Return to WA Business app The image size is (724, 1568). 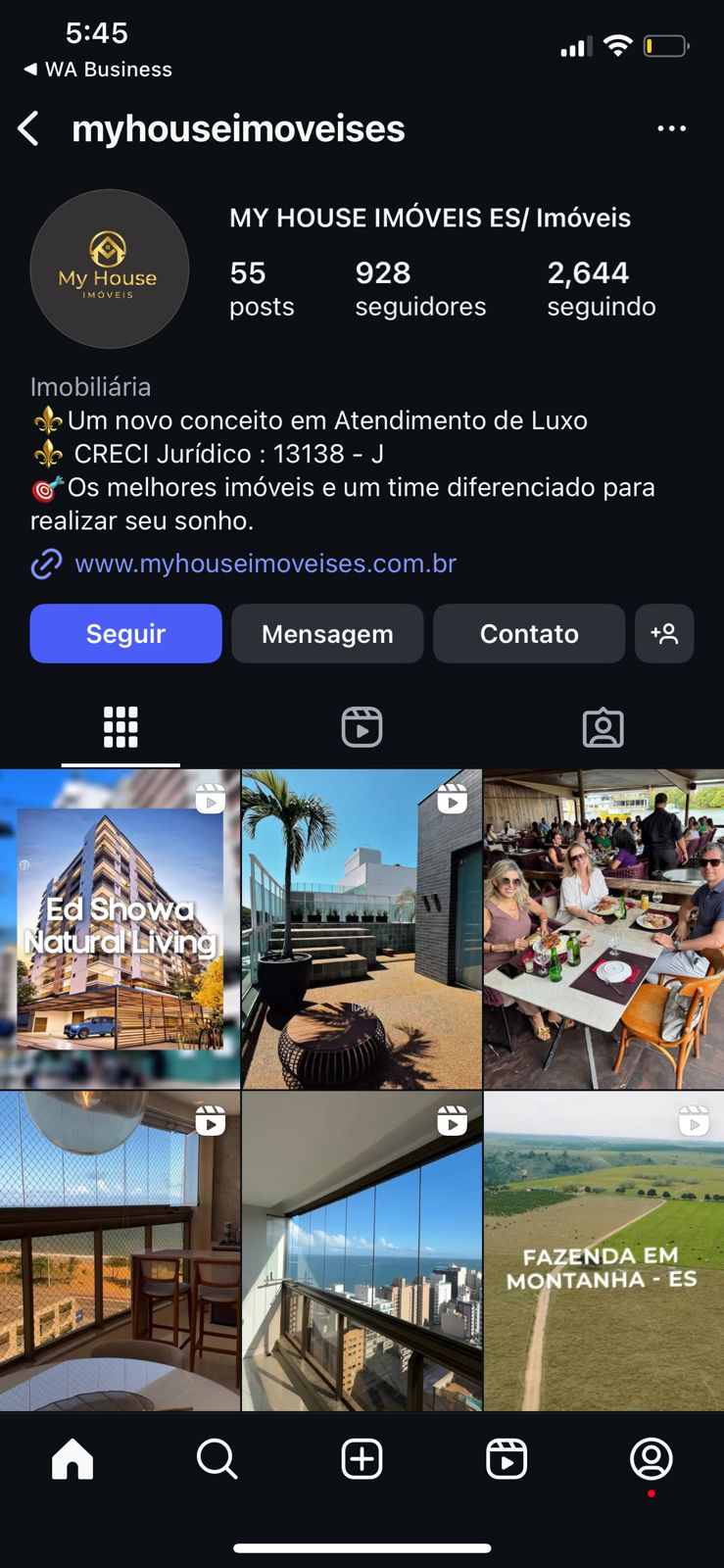[x=98, y=70]
